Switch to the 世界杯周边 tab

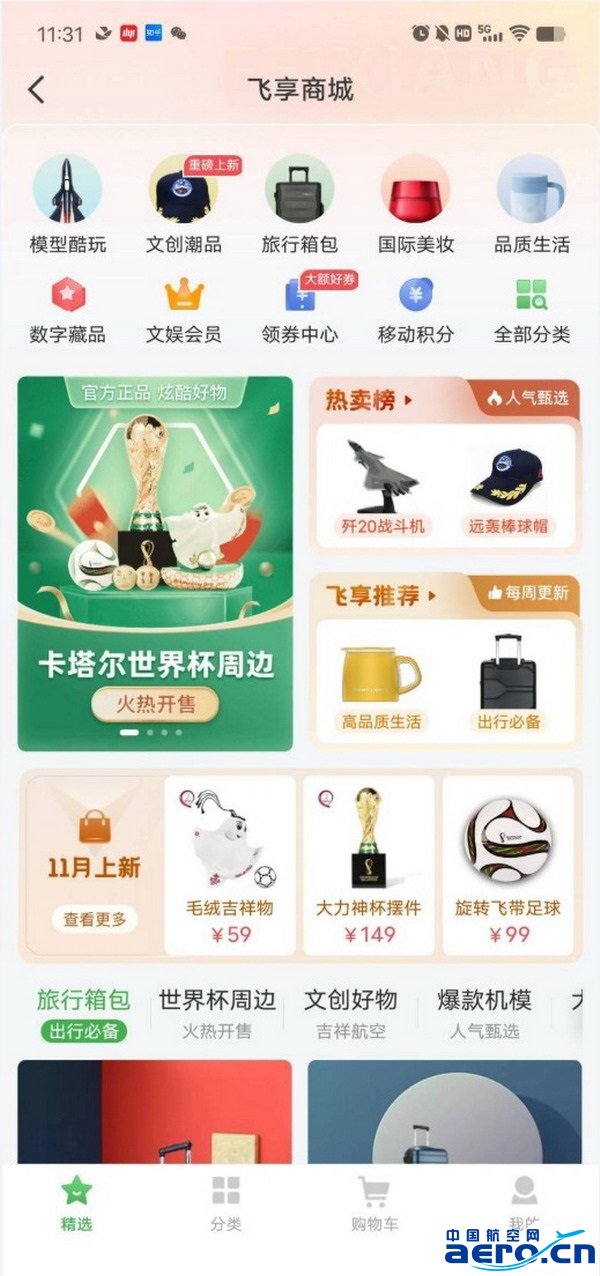(217, 1012)
